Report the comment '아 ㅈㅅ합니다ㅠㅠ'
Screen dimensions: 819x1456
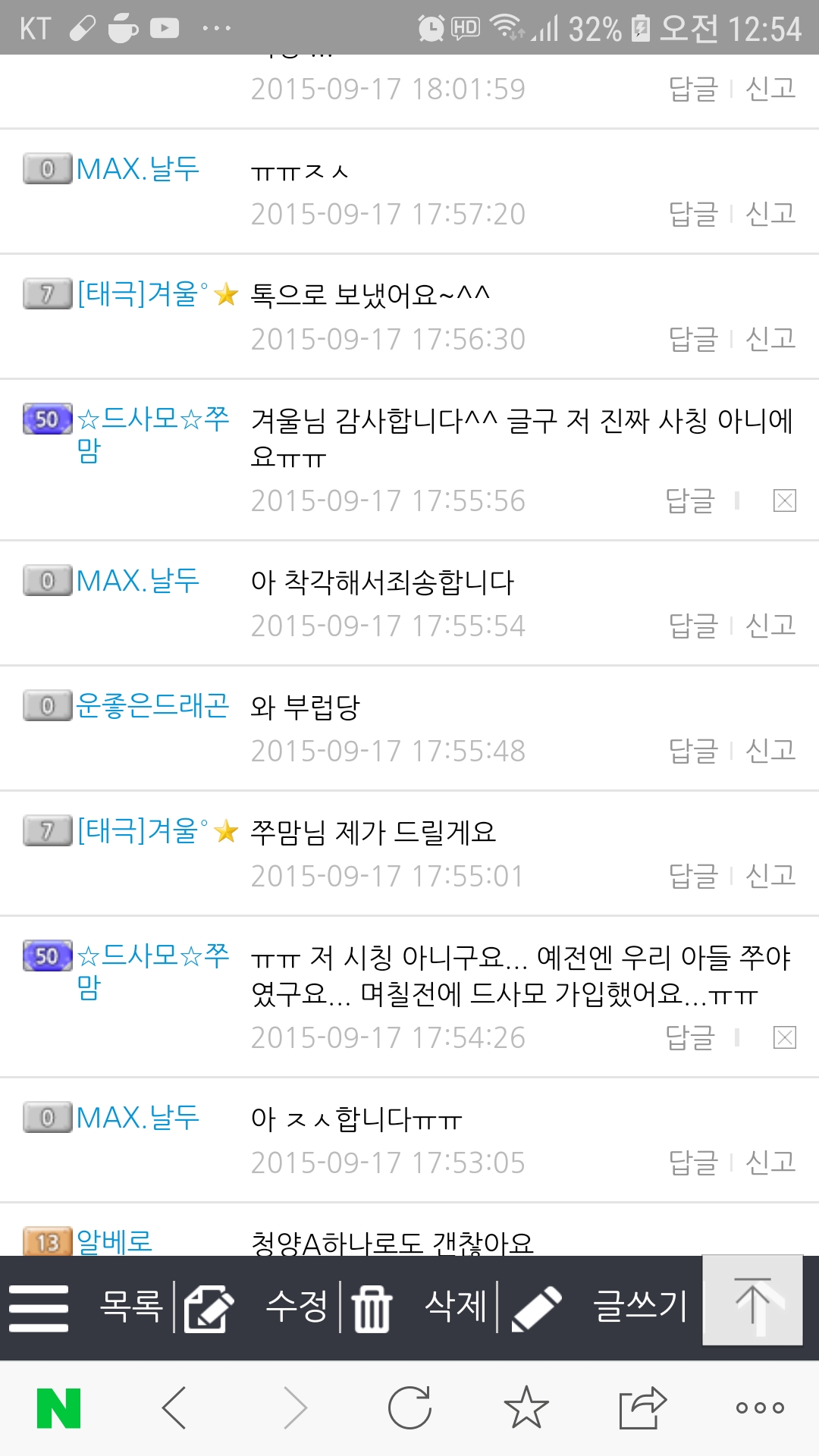pyautogui.click(x=770, y=1163)
